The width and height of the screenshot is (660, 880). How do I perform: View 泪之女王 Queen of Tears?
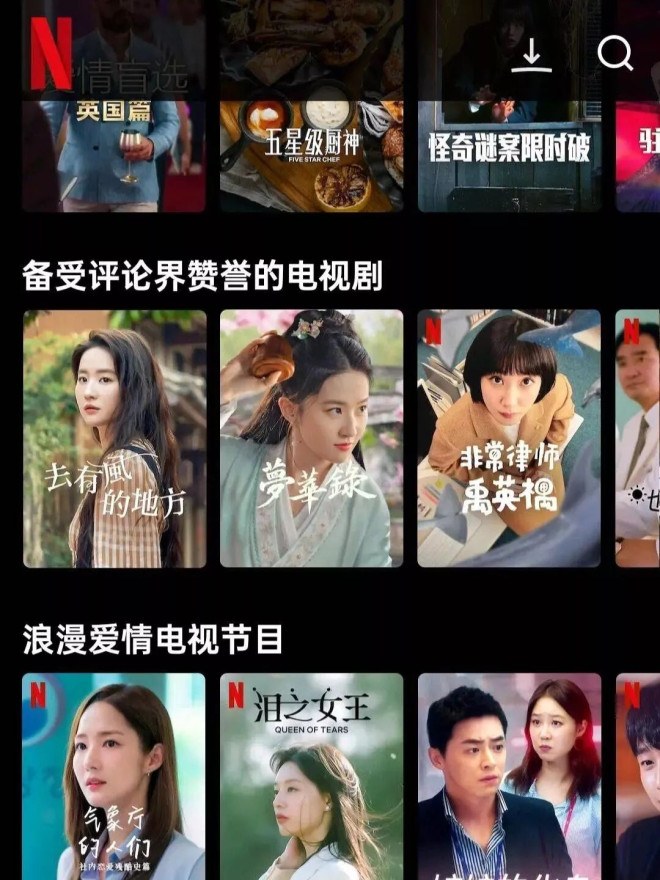pyautogui.click(x=311, y=776)
